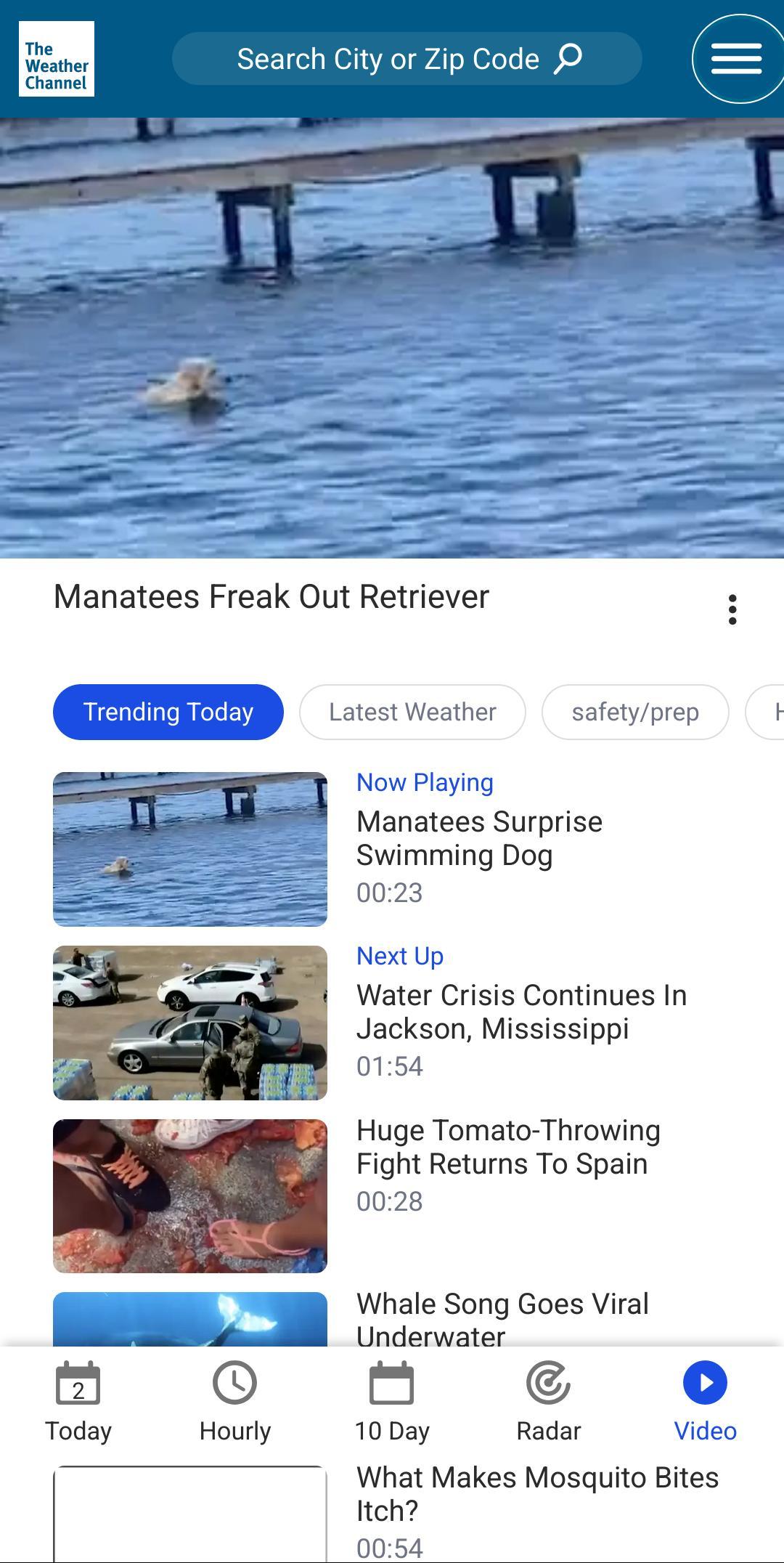784x1563 pixels.
Task: Open Huge Tomato-Throwing Fight video
Action: 190,1195
